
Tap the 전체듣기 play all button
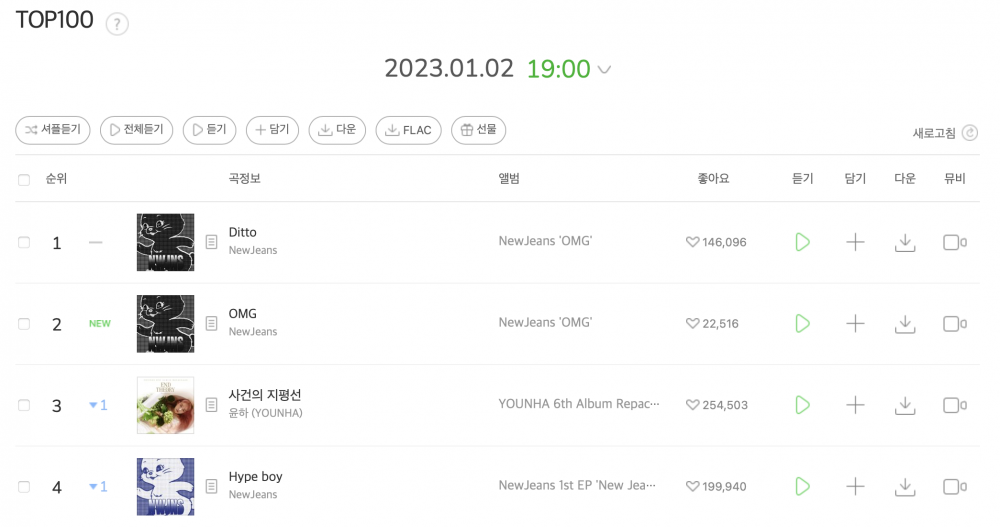pyautogui.click(x=136, y=130)
